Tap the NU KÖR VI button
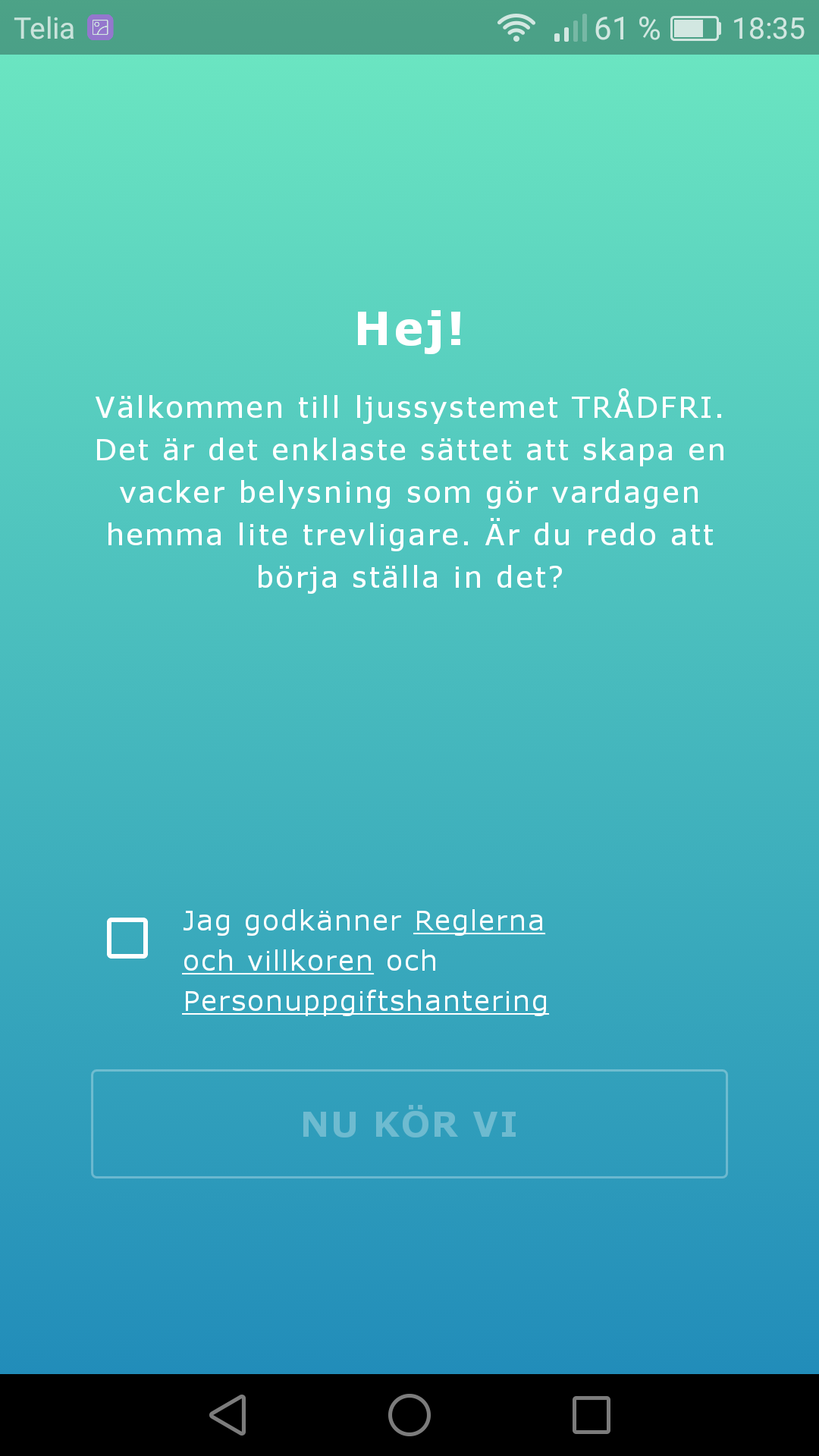The image size is (819, 1456). point(409,1124)
